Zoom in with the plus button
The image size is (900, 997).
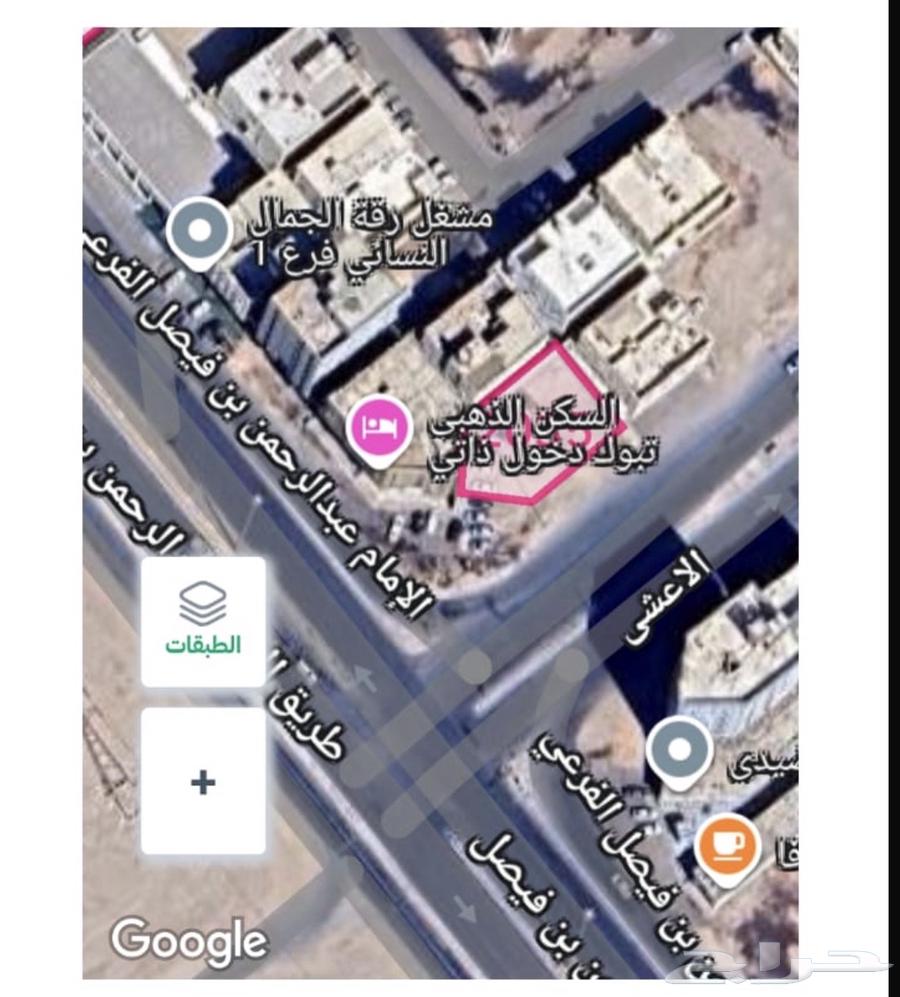(x=203, y=781)
